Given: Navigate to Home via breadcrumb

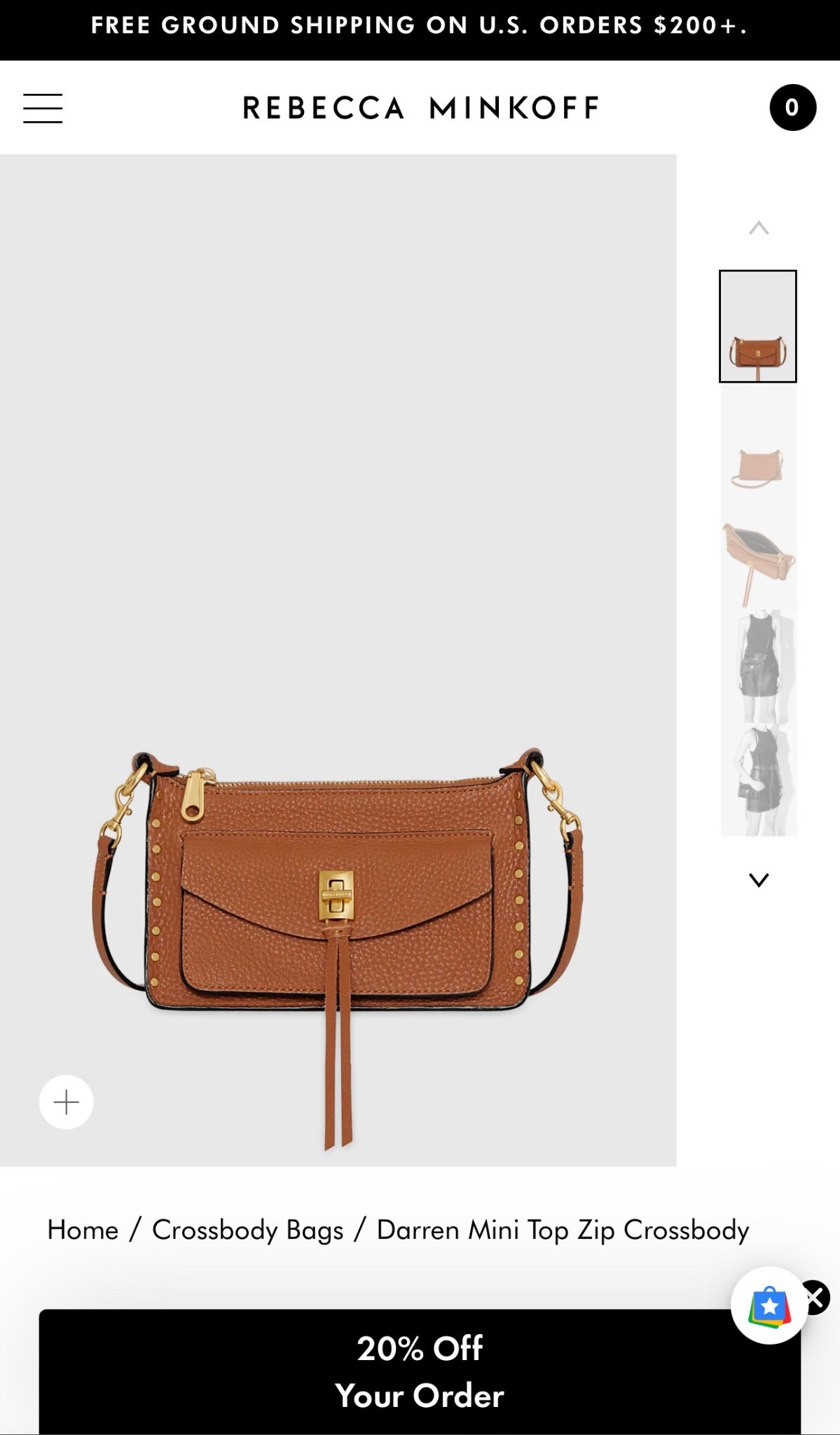Looking at the screenshot, I should point(82,1230).
